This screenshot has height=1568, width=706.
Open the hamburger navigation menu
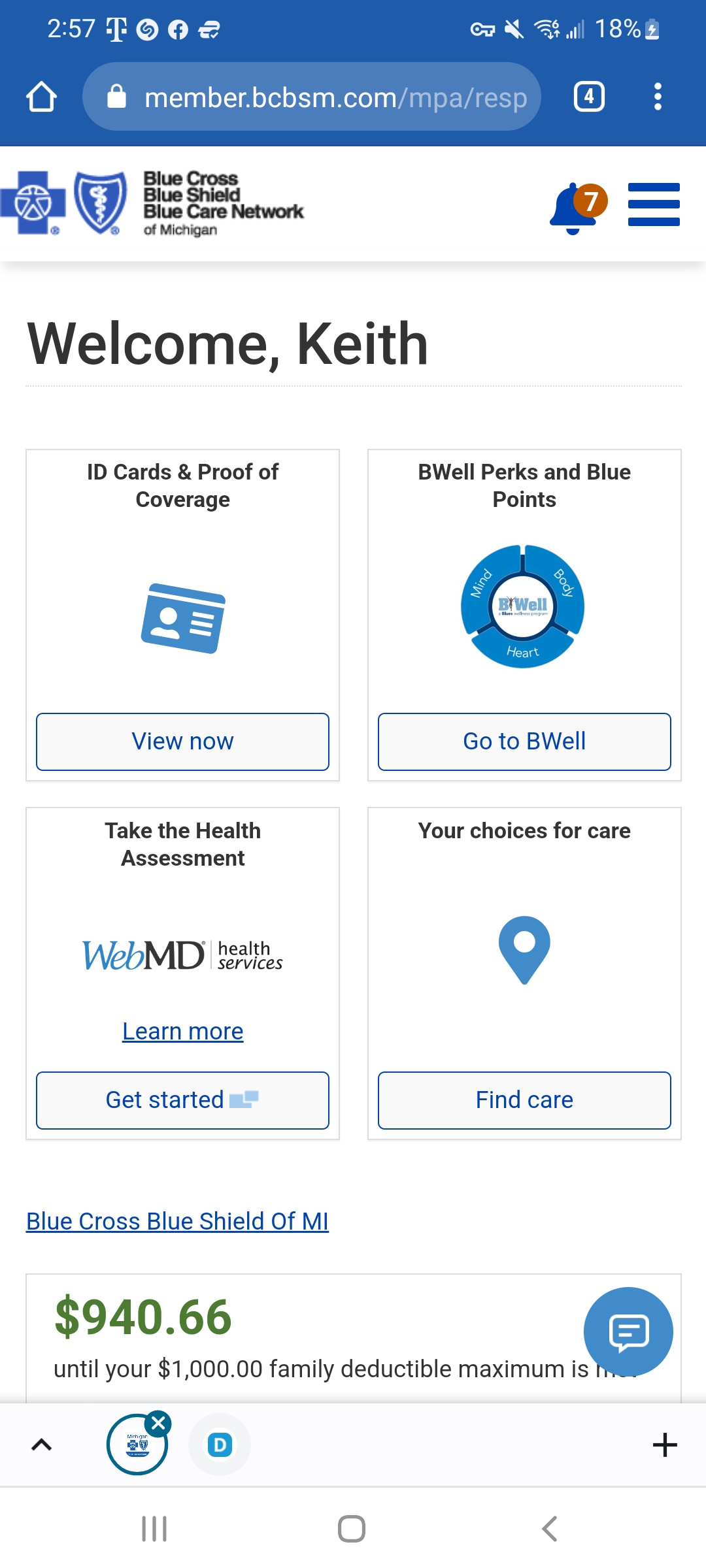(654, 204)
